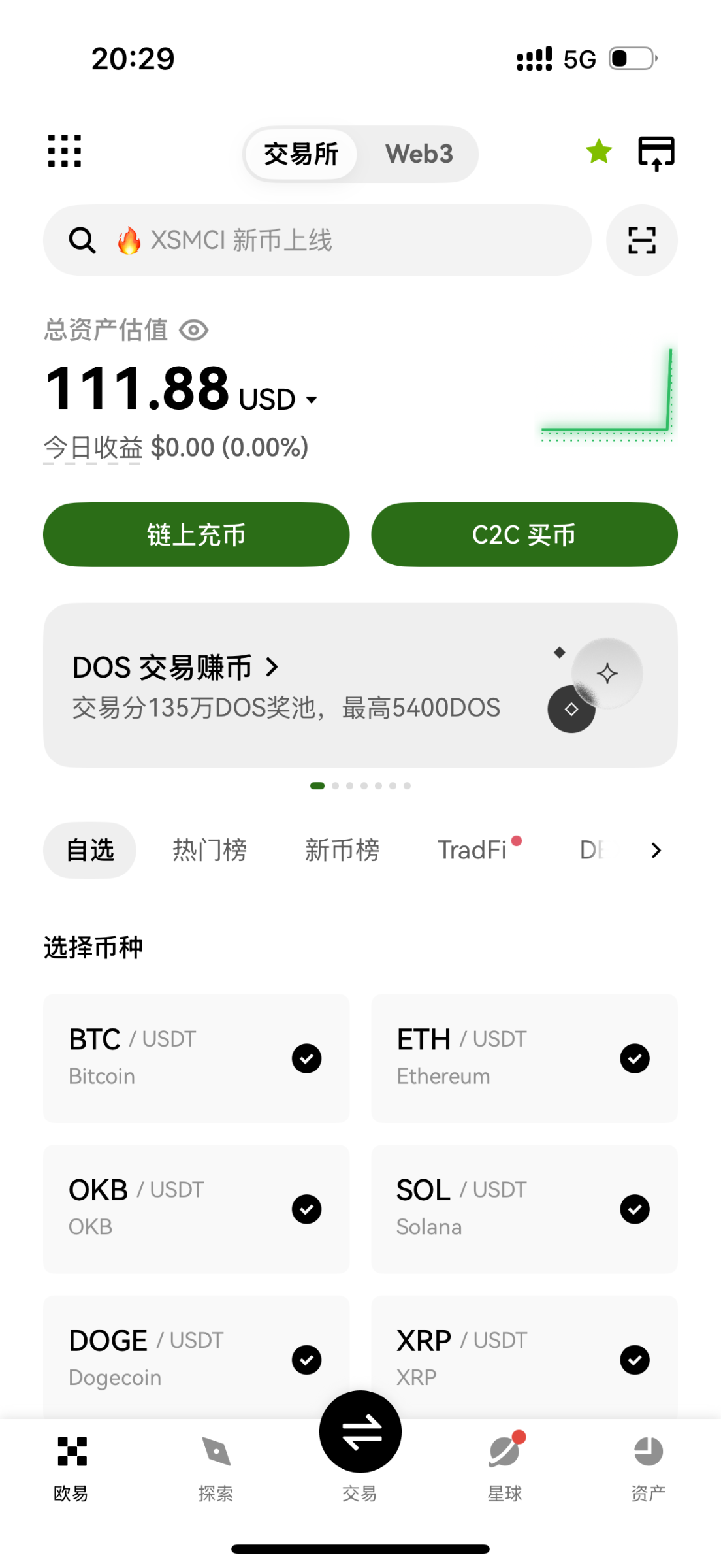Expand the USD currency dropdown
The width and height of the screenshot is (721, 1568).
point(278,399)
